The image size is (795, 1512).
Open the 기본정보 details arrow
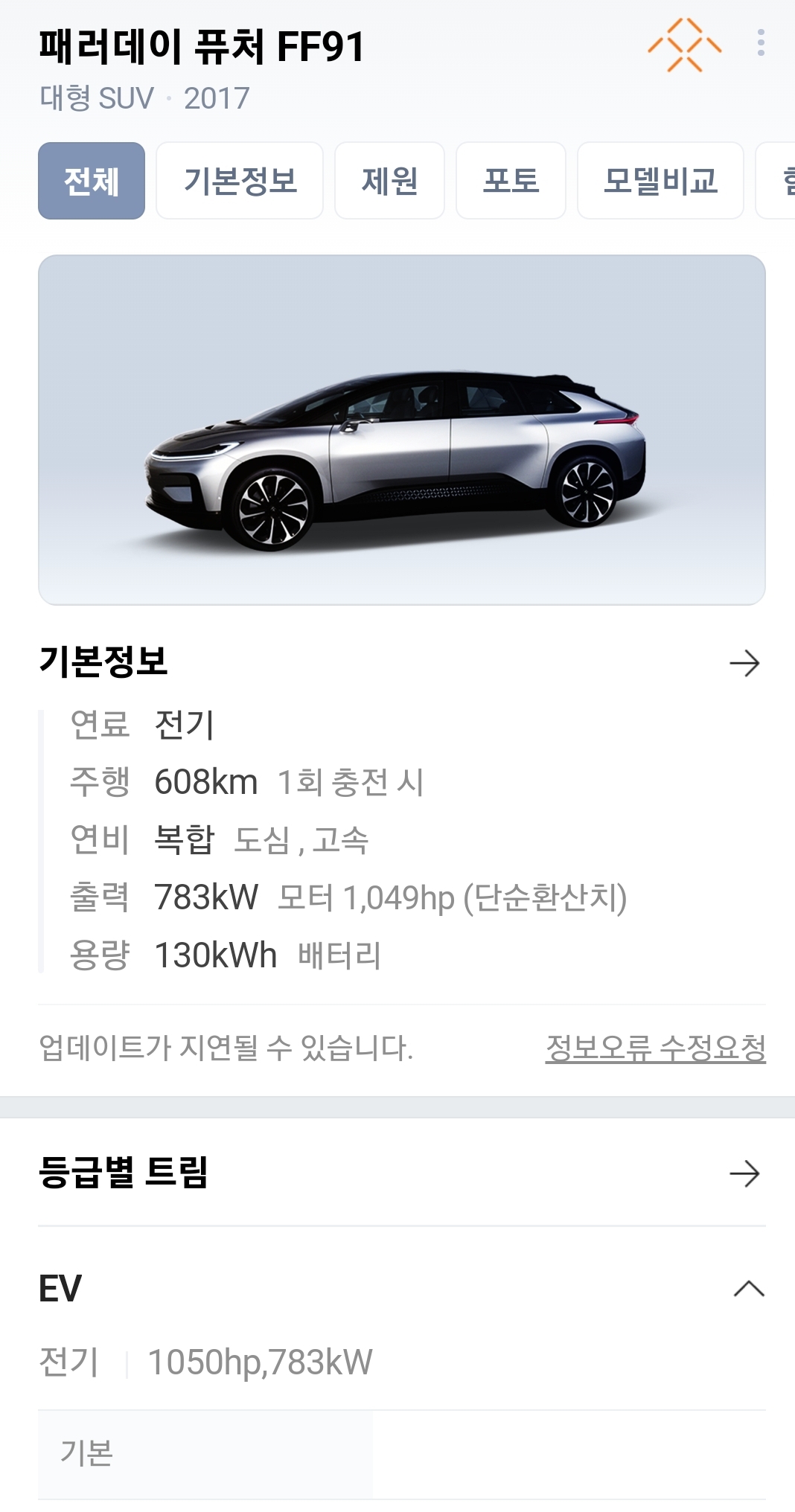744,663
